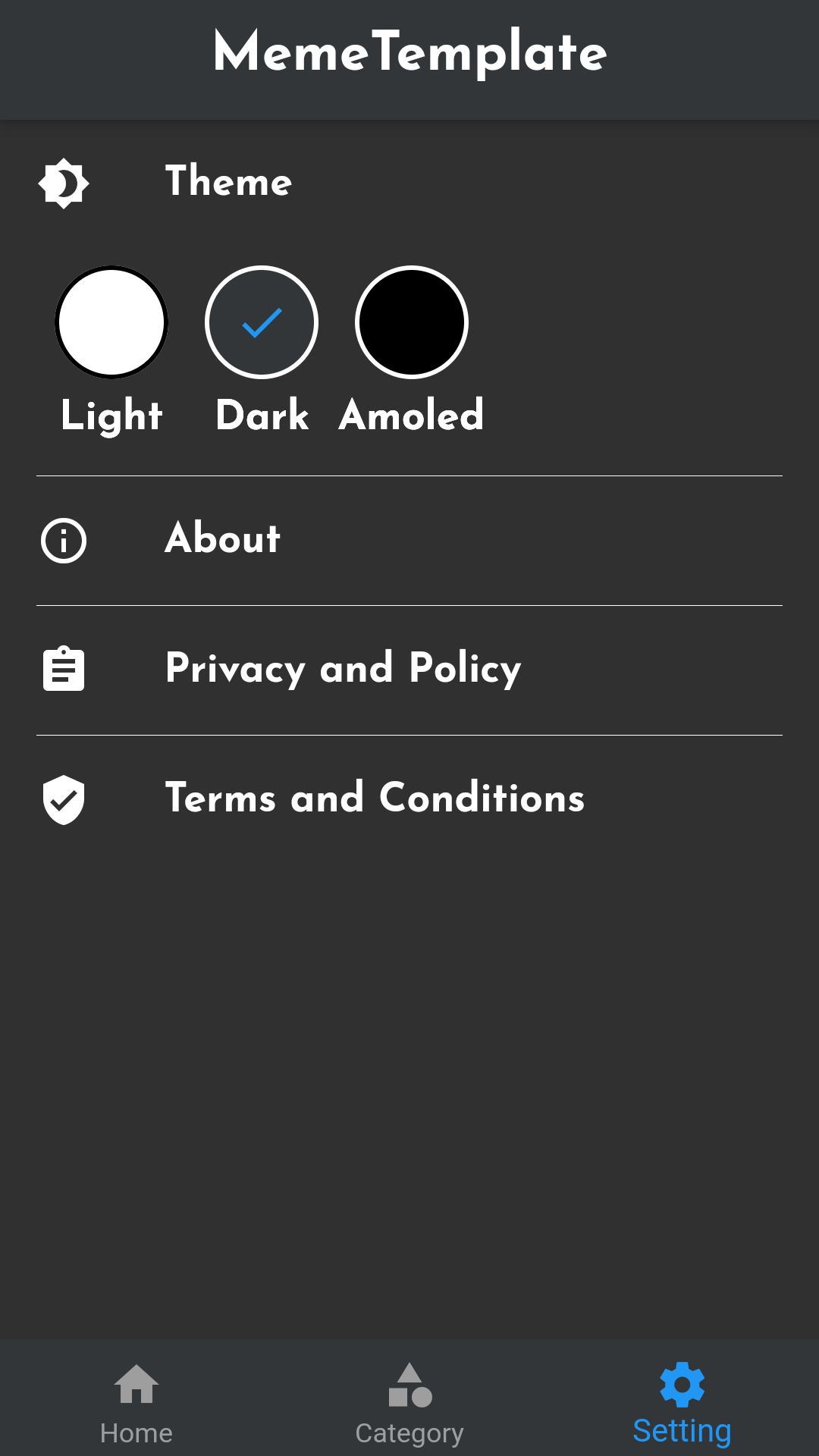
Task: View Terms and Conditions
Action: pyautogui.click(x=409, y=800)
